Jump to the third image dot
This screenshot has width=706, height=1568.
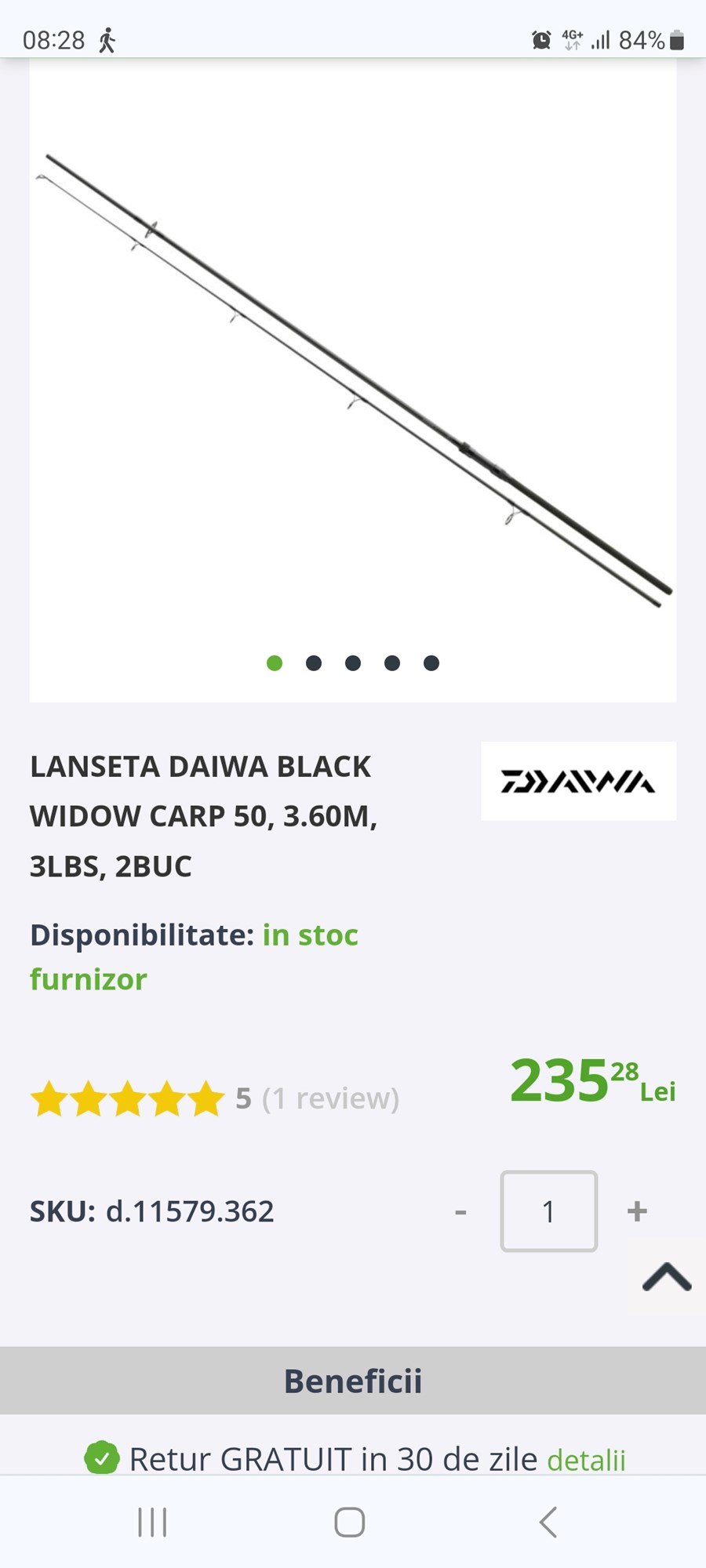353,663
